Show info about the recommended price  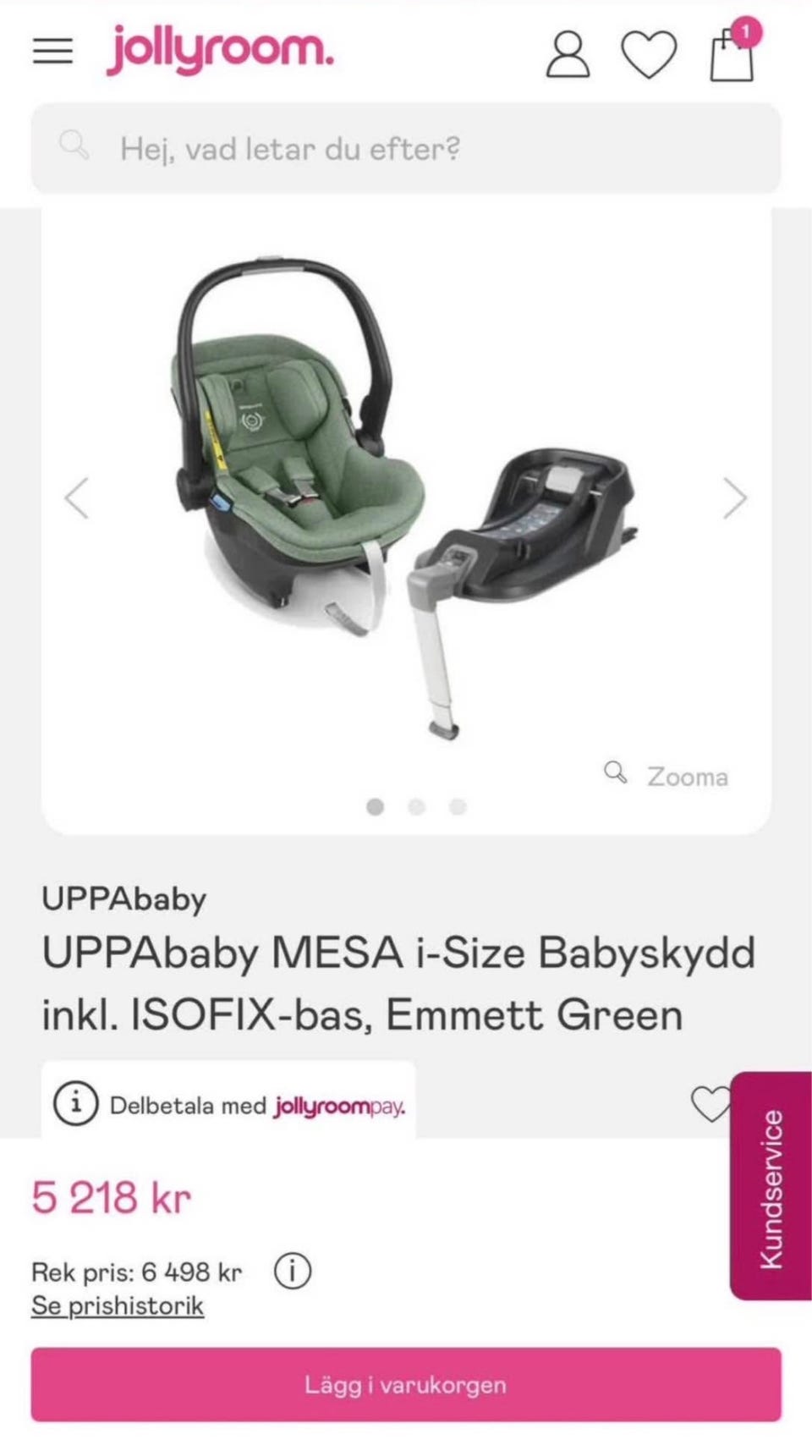(x=293, y=1271)
